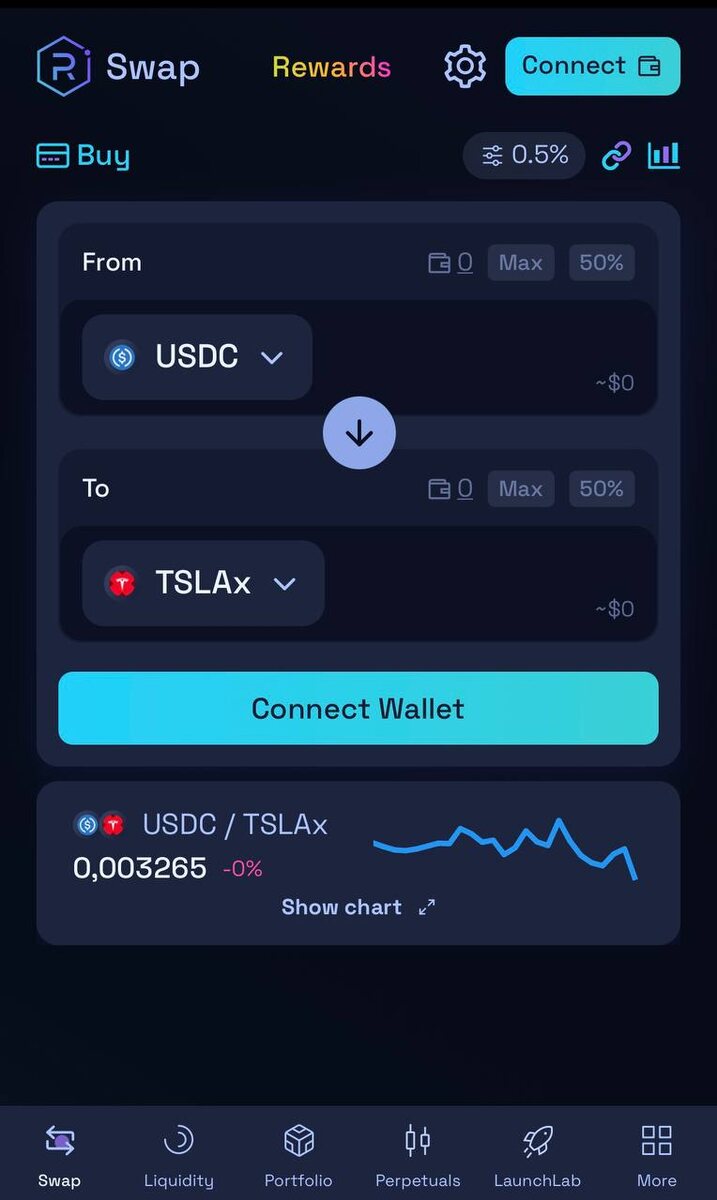717x1200 pixels.
Task: Tap the Buy option
Action: [x=83, y=155]
